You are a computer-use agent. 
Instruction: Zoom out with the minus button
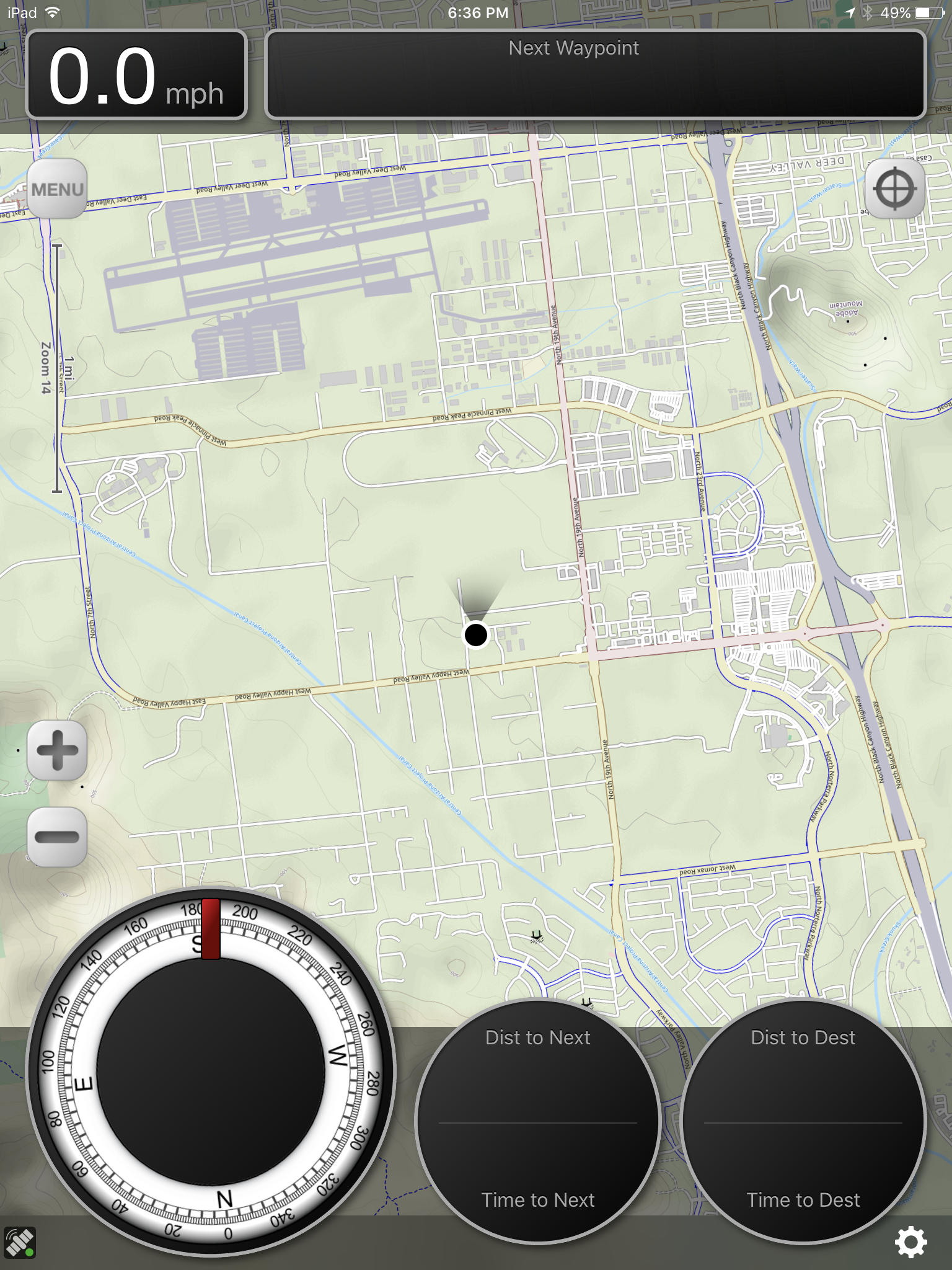pyautogui.click(x=57, y=837)
